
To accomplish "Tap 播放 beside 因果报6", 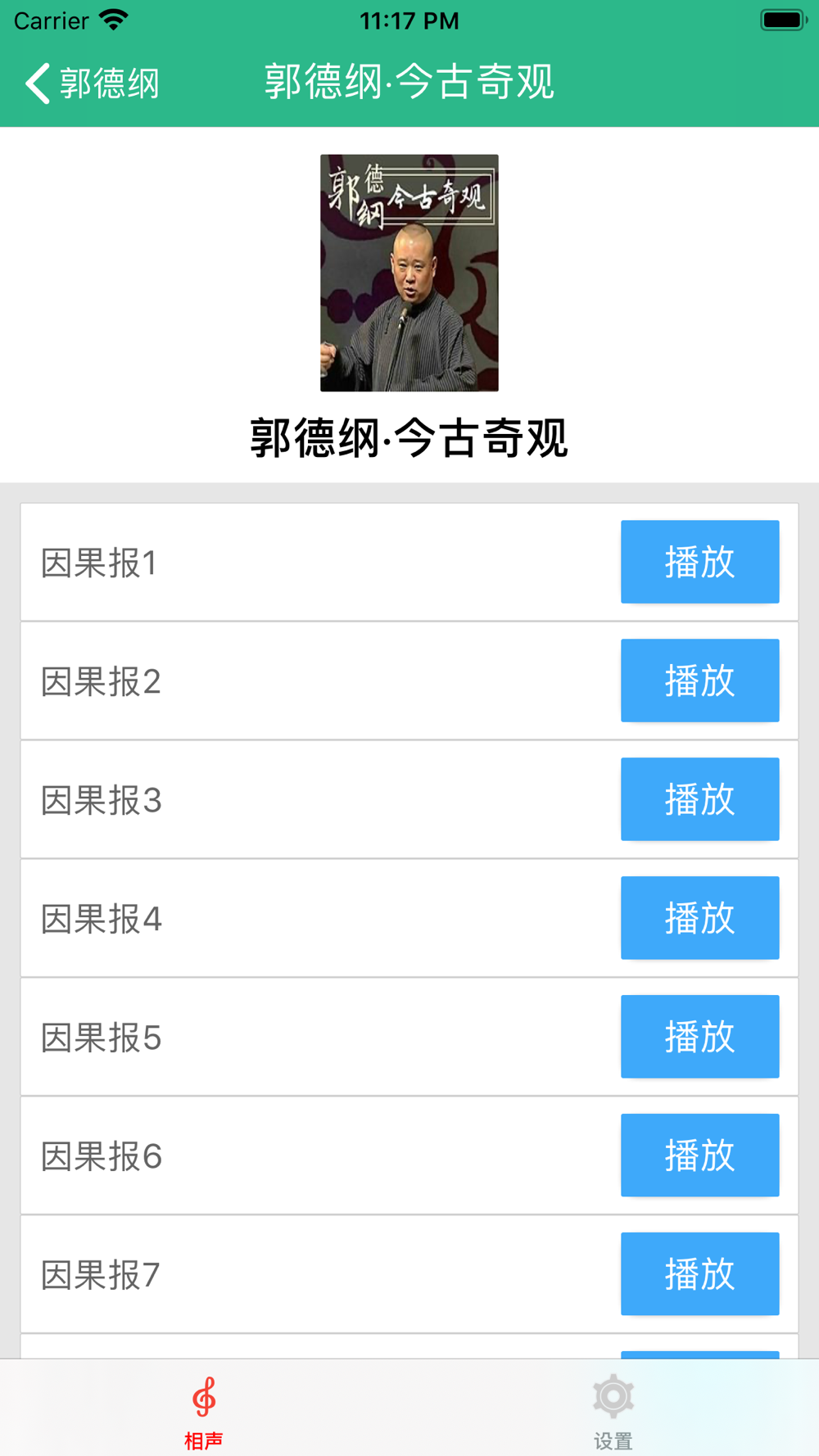I will 699,1155.
